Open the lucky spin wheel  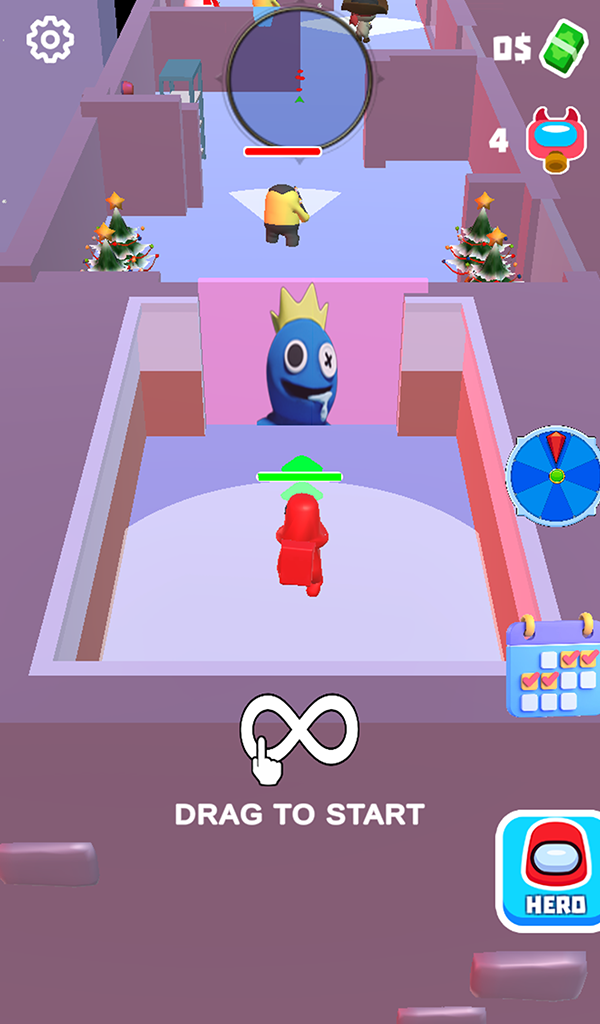[555, 475]
